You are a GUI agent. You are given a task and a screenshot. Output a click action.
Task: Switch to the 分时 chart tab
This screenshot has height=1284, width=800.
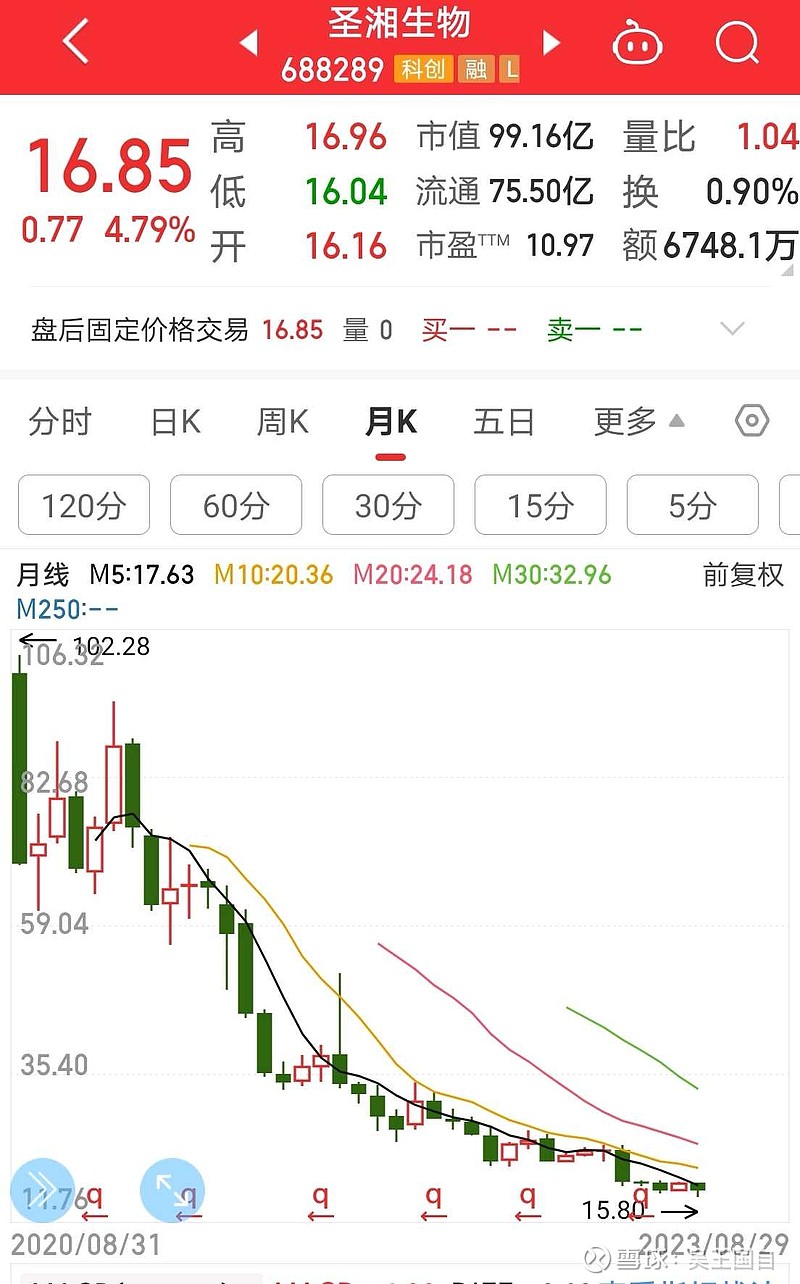(60, 422)
